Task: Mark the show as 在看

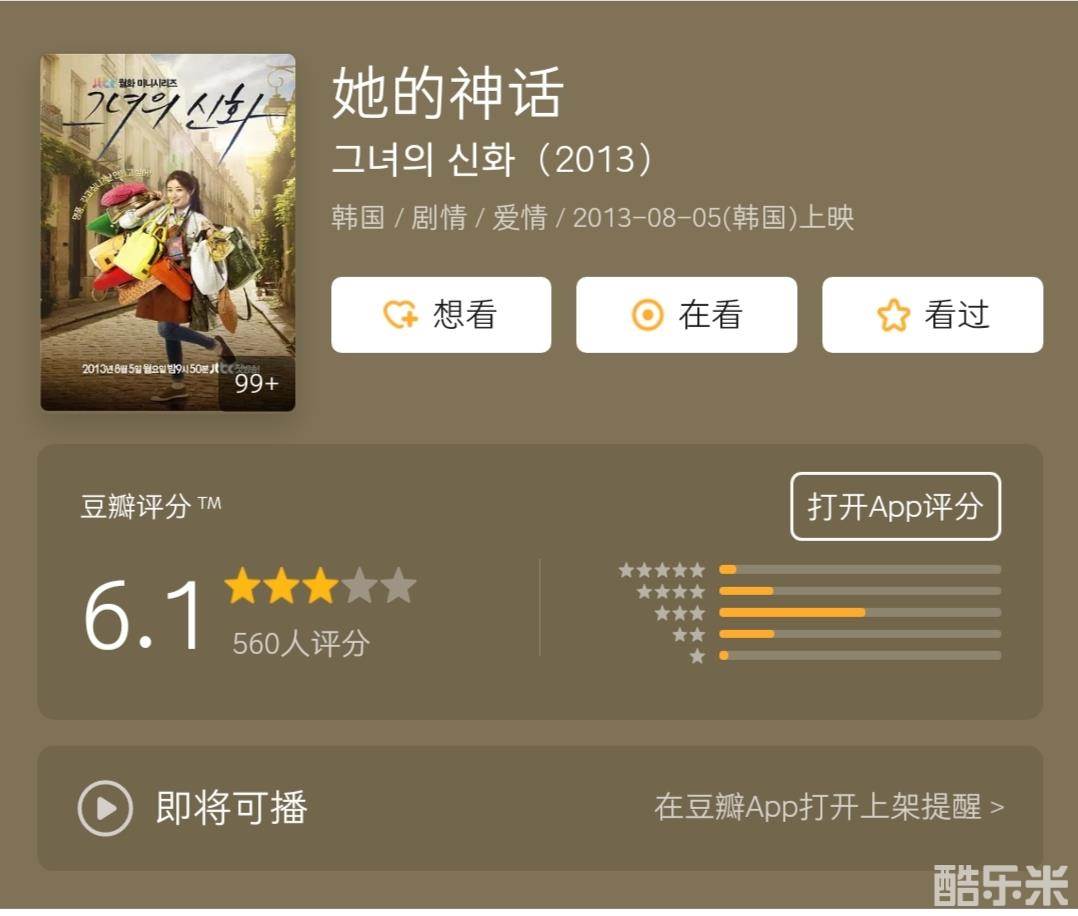Action: 686,315
